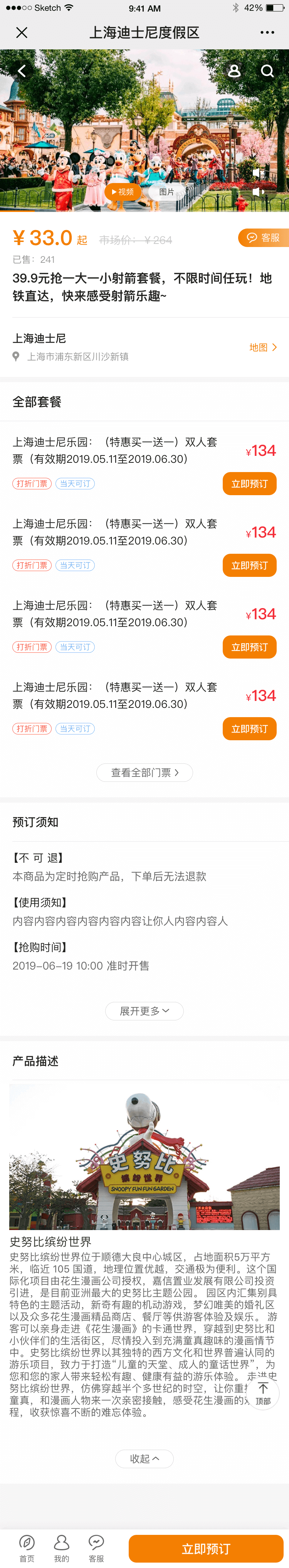Switch the banner to 视频

[x=123, y=192]
